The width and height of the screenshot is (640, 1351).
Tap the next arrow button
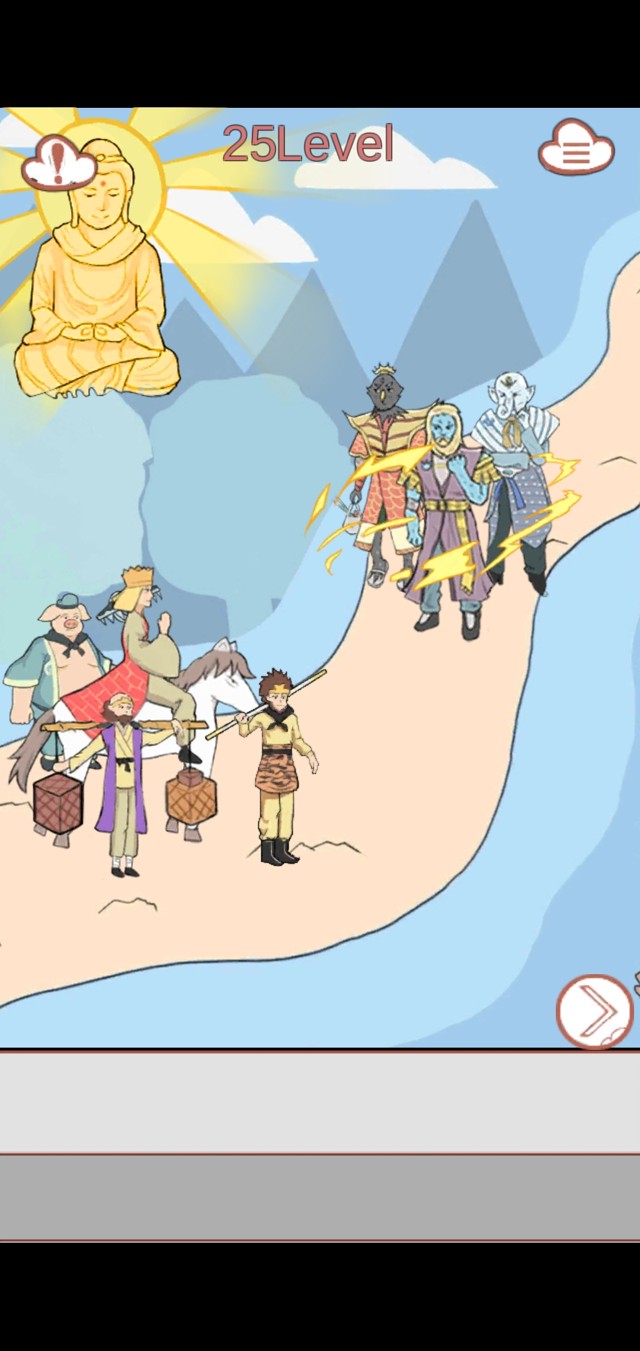point(595,1011)
